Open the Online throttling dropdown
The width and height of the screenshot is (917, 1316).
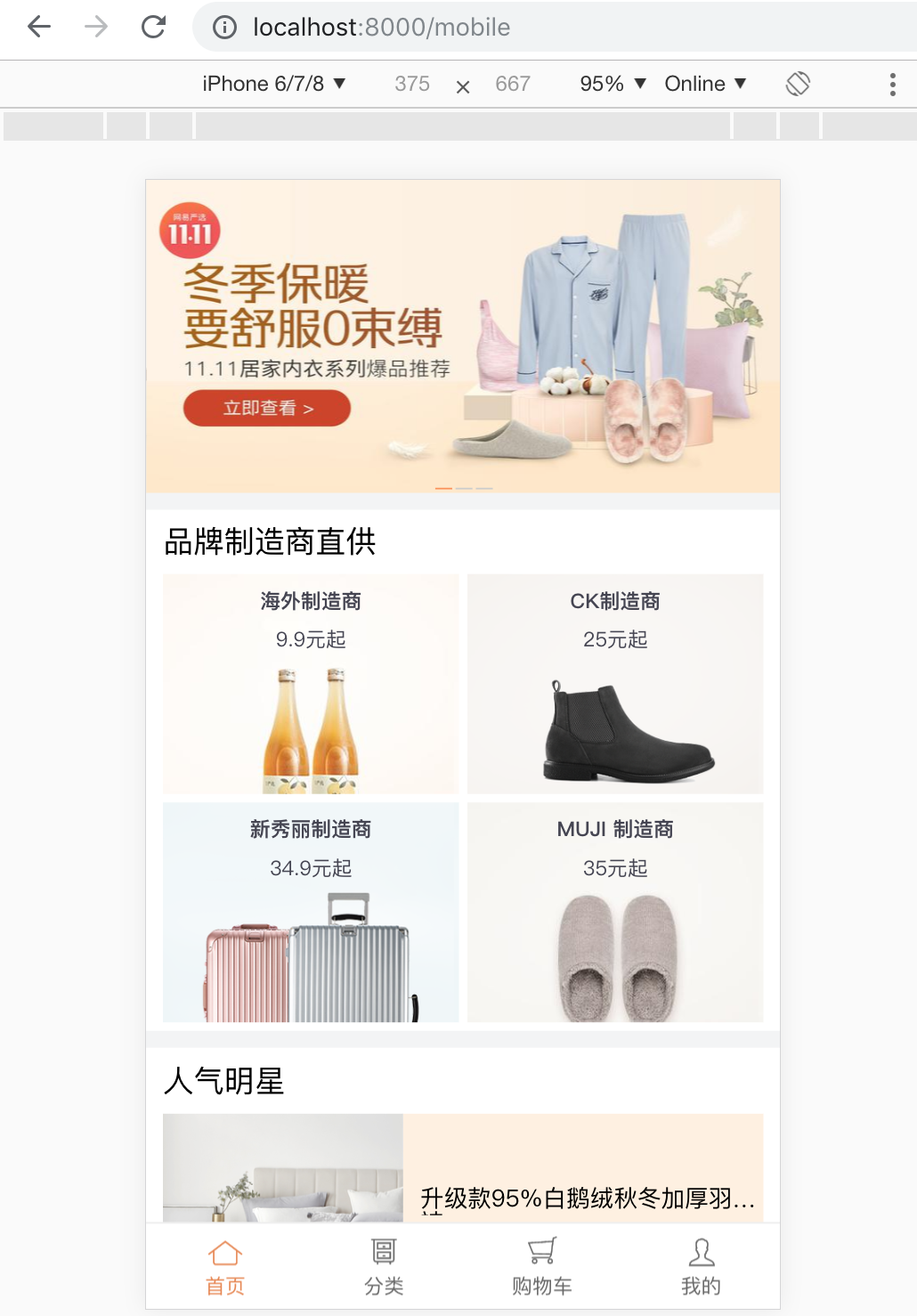[x=705, y=84]
